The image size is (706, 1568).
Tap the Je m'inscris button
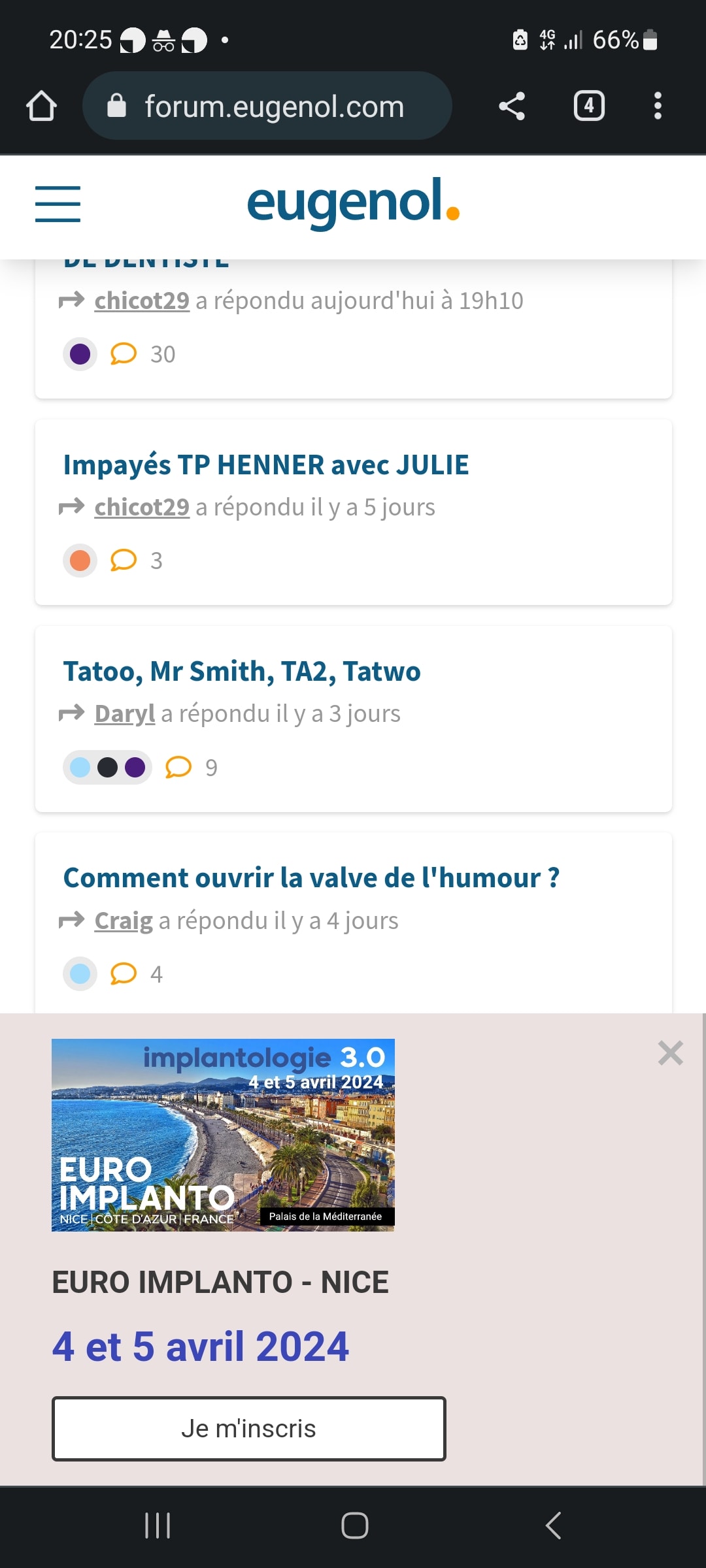pyautogui.click(x=248, y=1428)
